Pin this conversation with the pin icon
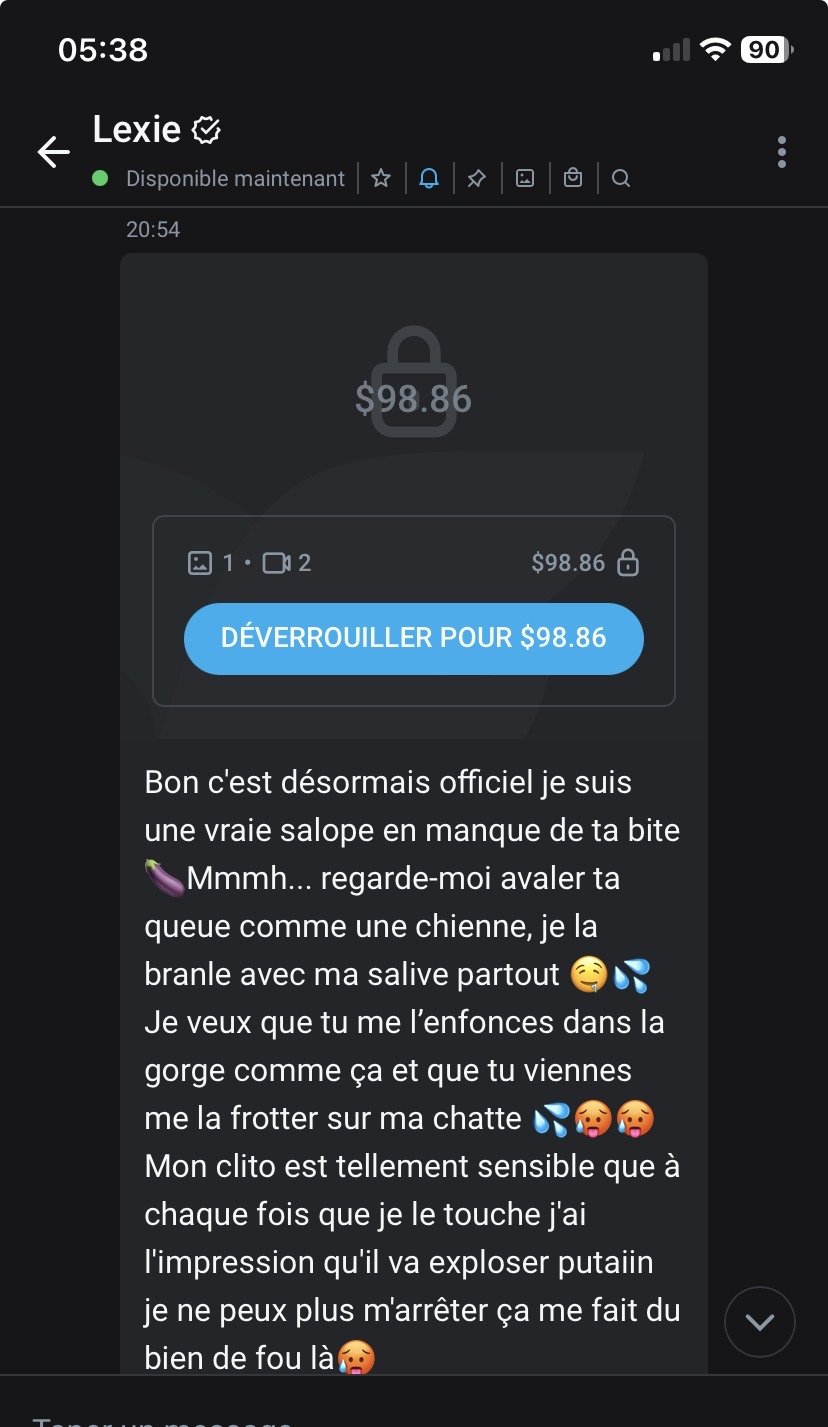Screen dimensions: 828x1427 click(477, 179)
